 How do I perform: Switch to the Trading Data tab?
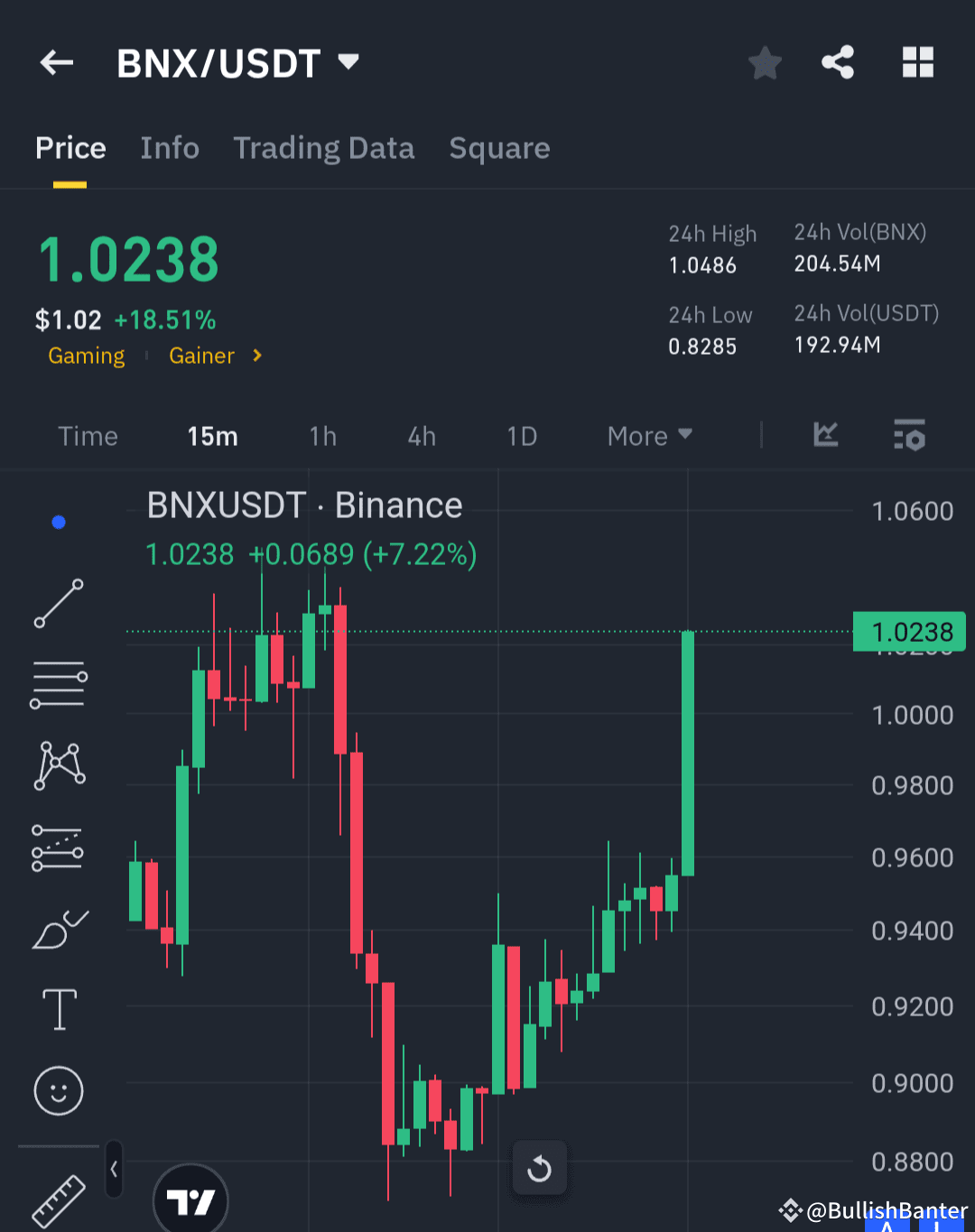[x=323, y=148]
